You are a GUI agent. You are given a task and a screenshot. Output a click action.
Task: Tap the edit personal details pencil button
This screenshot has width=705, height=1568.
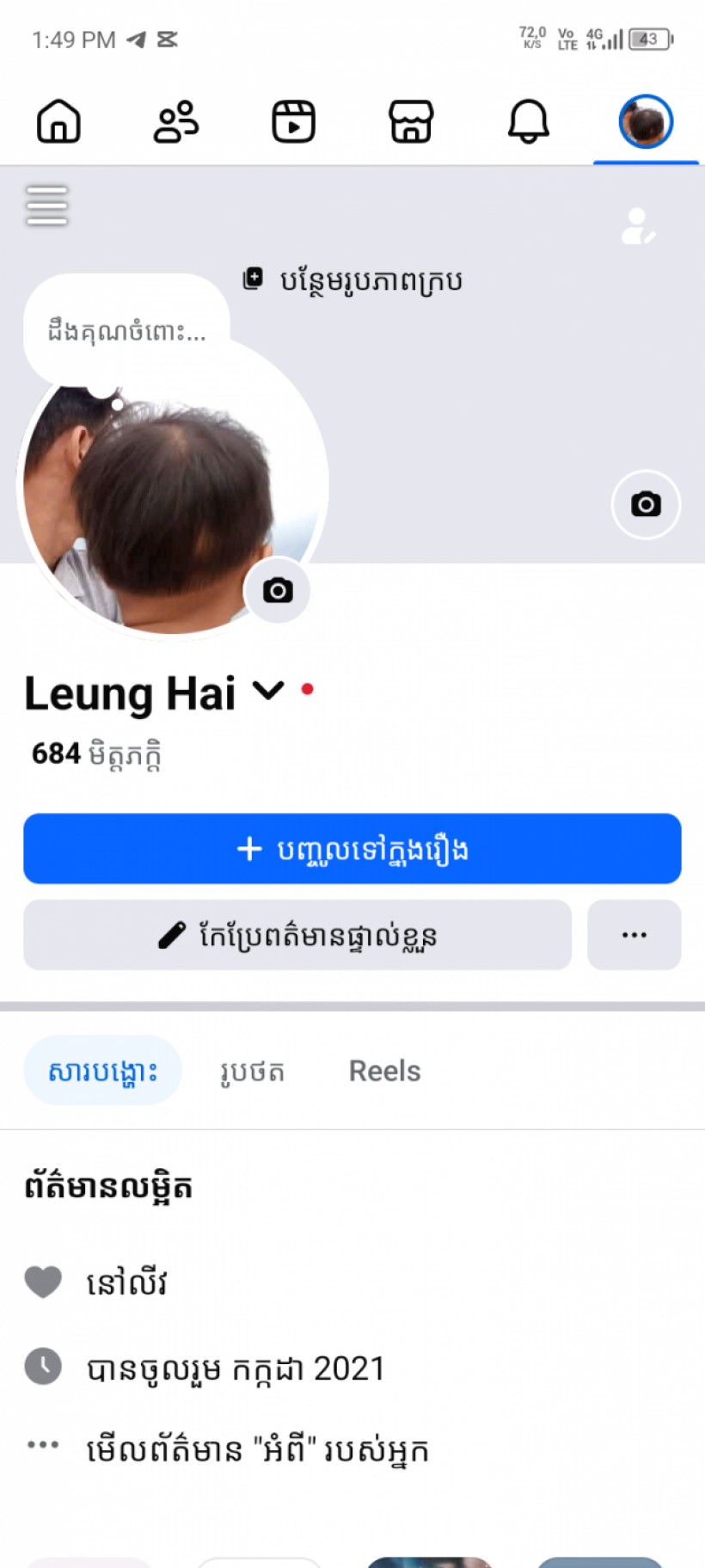click(297, 935)
